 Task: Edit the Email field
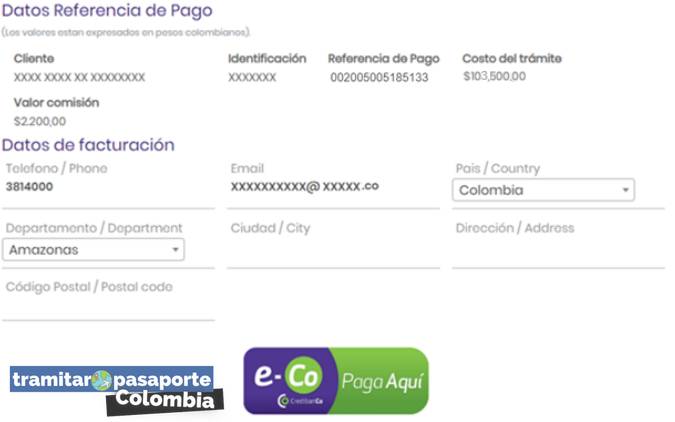(333, 188)
